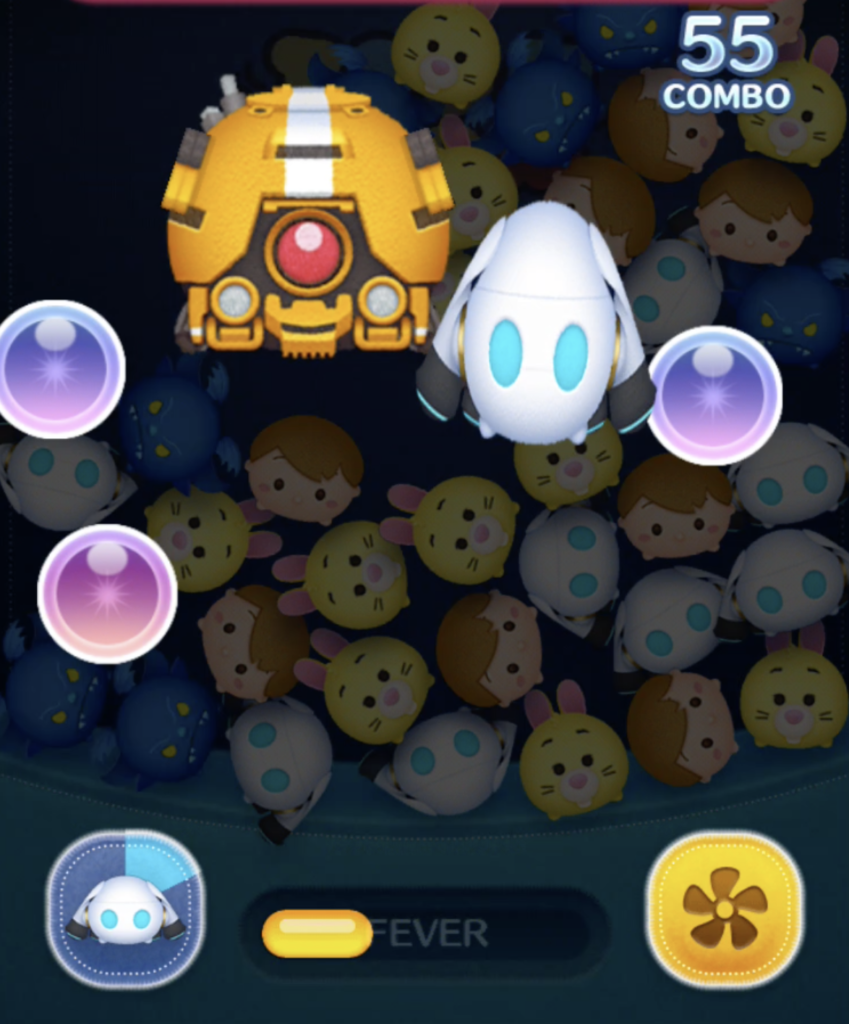Activate the white robot skill button
Viewport: 849px width, 1024px height.
[x=125, y=909]
